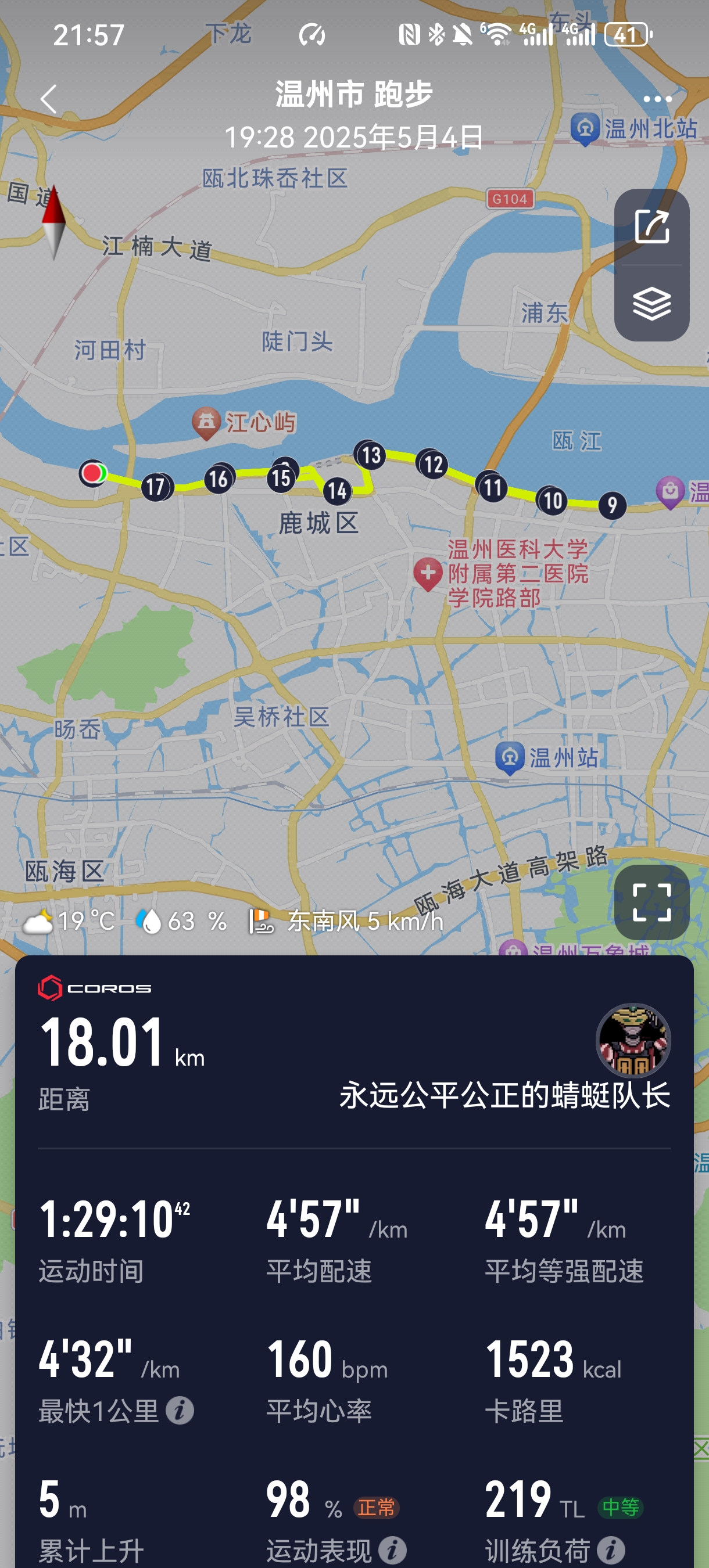This screenshot has height=1568, width=709.
Task: Expand the map to fullscreen
Action: point(651,902)
